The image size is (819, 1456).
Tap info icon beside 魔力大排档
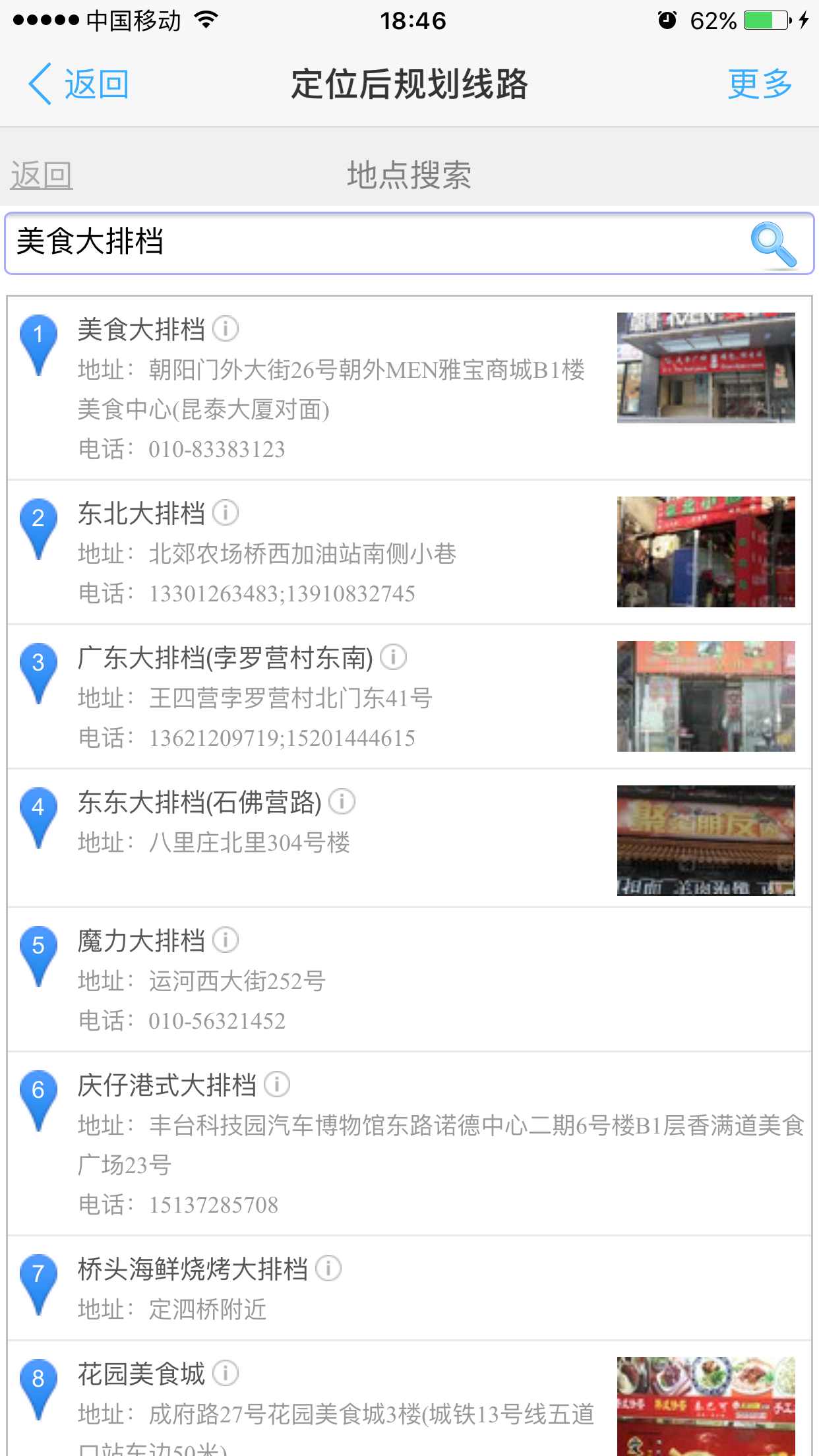click(x=226, y=940)
